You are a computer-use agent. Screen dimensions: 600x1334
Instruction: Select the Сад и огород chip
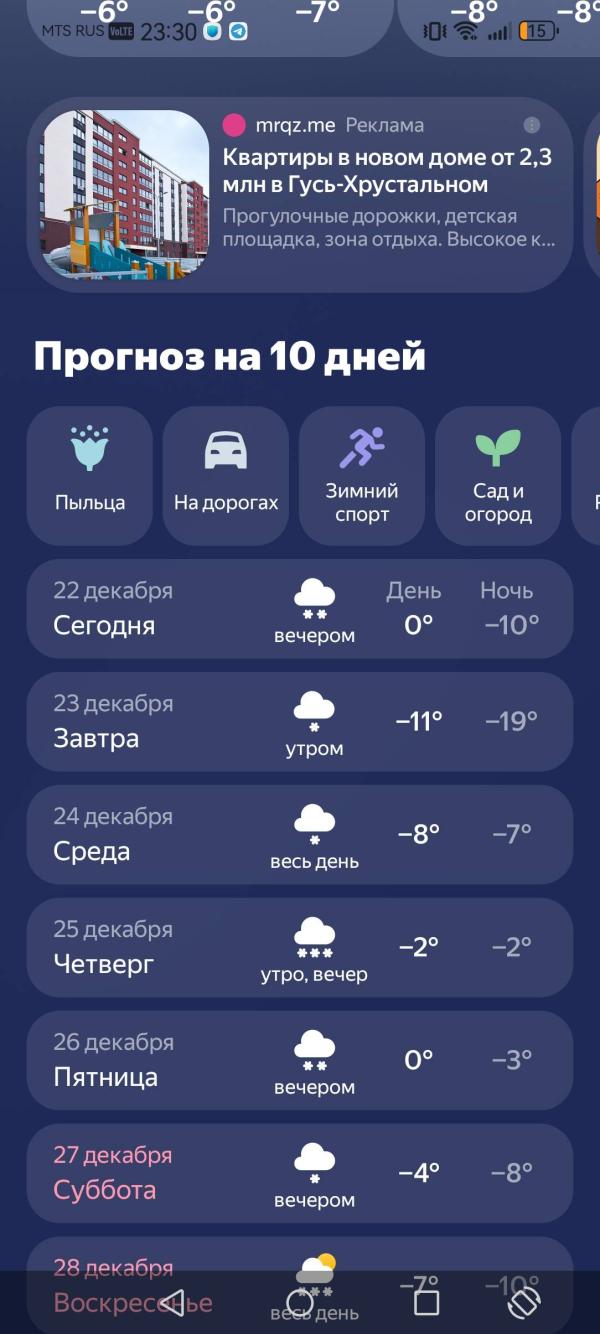coord(498,475)
